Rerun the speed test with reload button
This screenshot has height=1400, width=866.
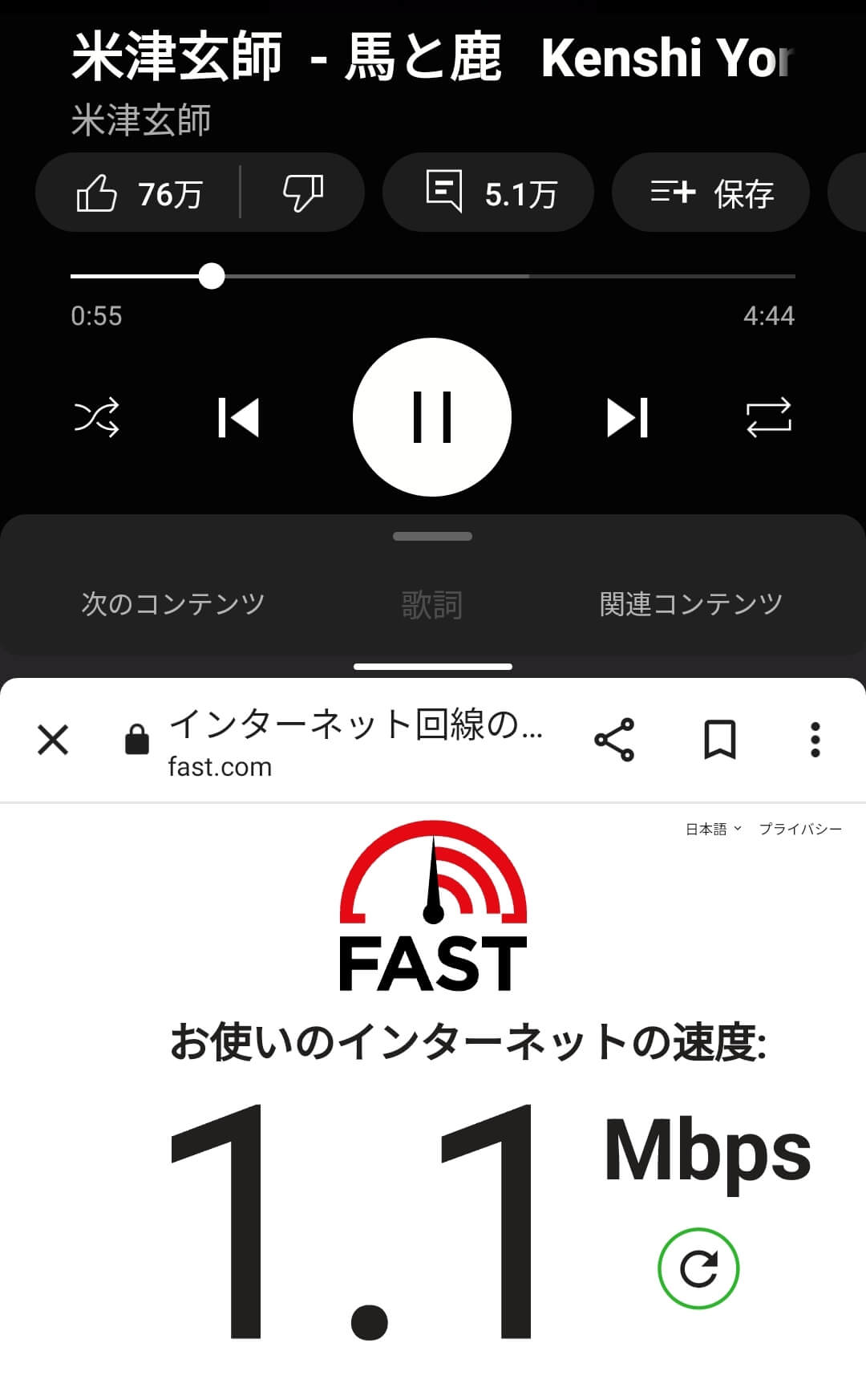tap(698, 1268)
